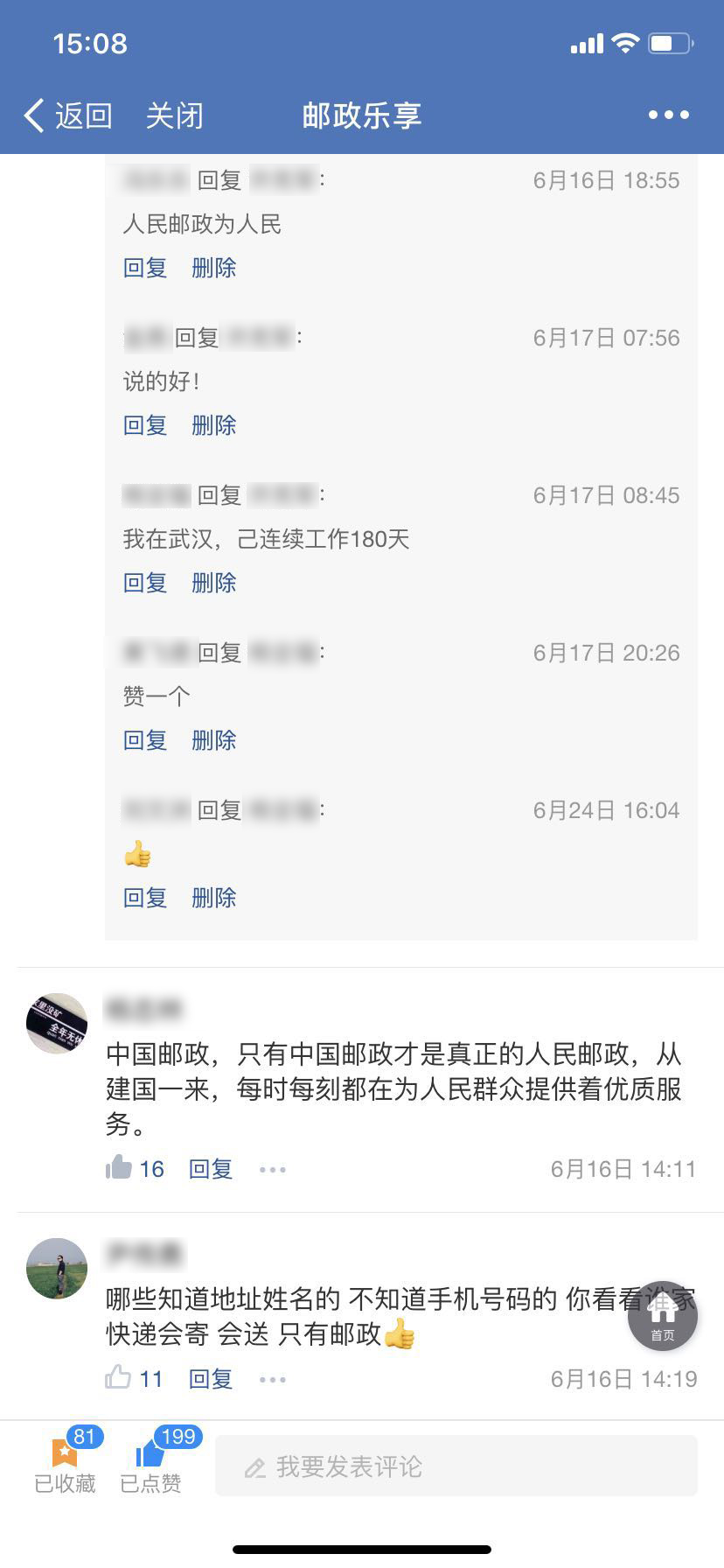Reply to the 中国邮政 comment at 14:11
724x1568 pixels.
211,1169
